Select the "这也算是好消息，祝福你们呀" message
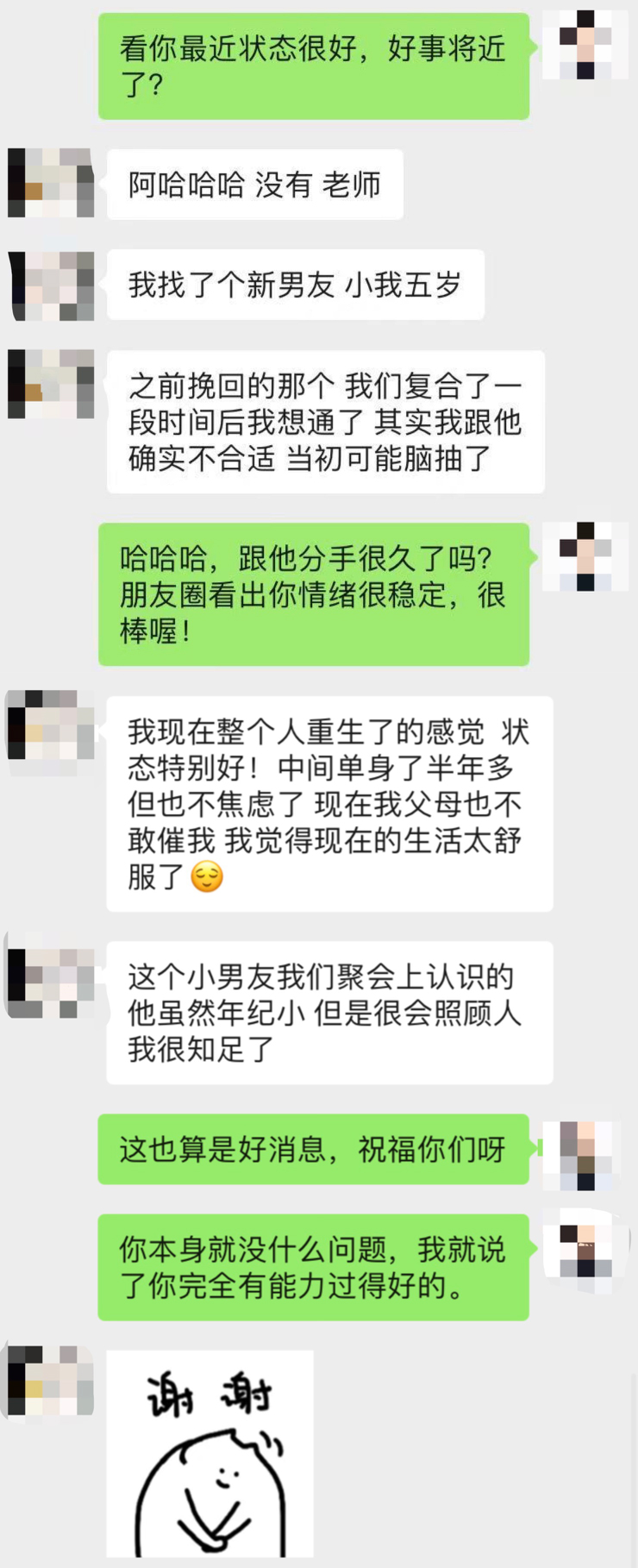The image size is (638, 1568). [x=314, y=1148]
